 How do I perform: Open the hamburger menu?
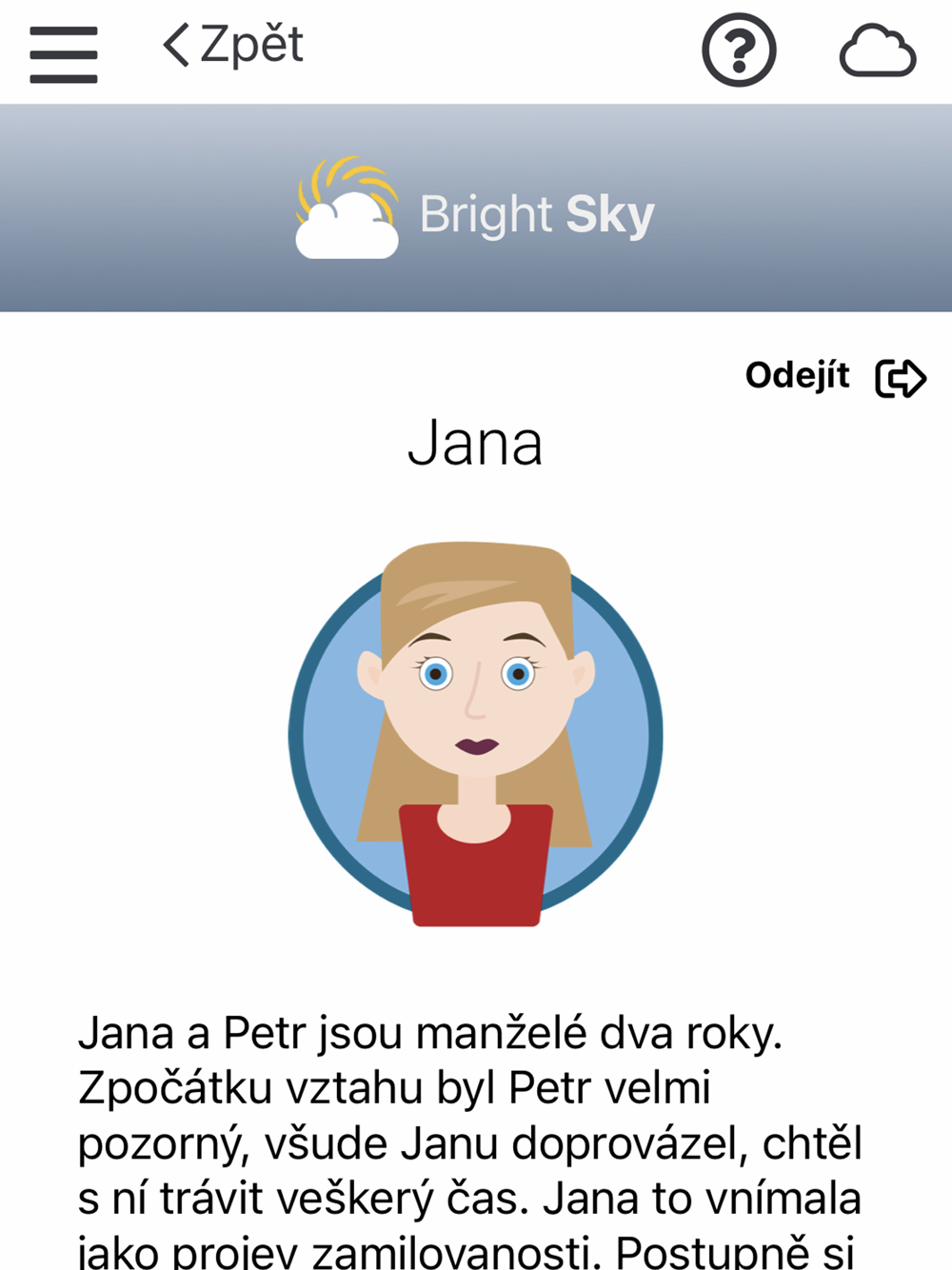pyautogui.click(x=64, y=54)
